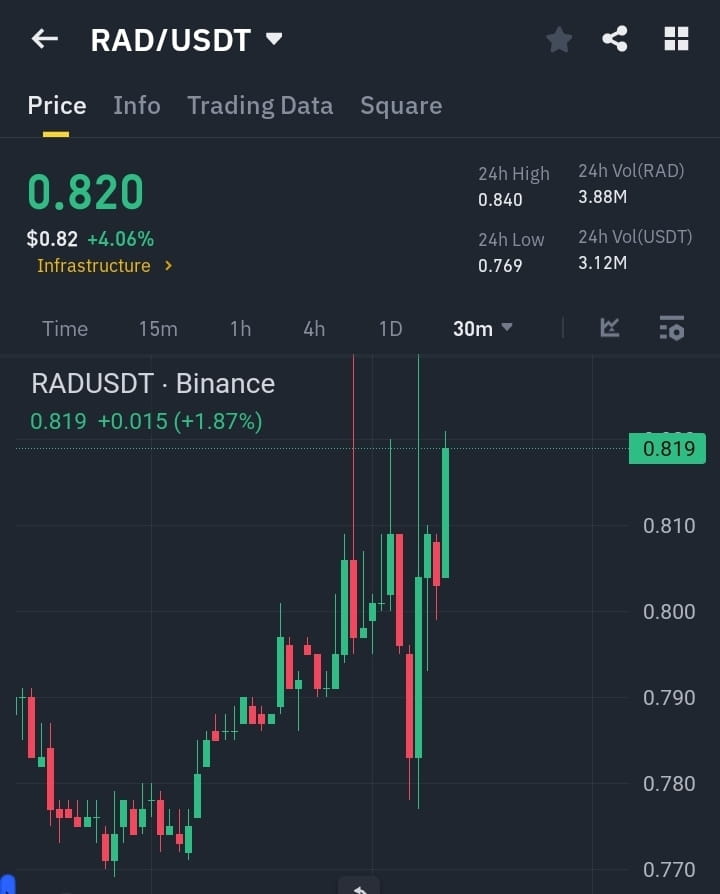The width and height of the screenshot is (720, 894).
Task: Select the line chart style icon
Action: (608, 328)
